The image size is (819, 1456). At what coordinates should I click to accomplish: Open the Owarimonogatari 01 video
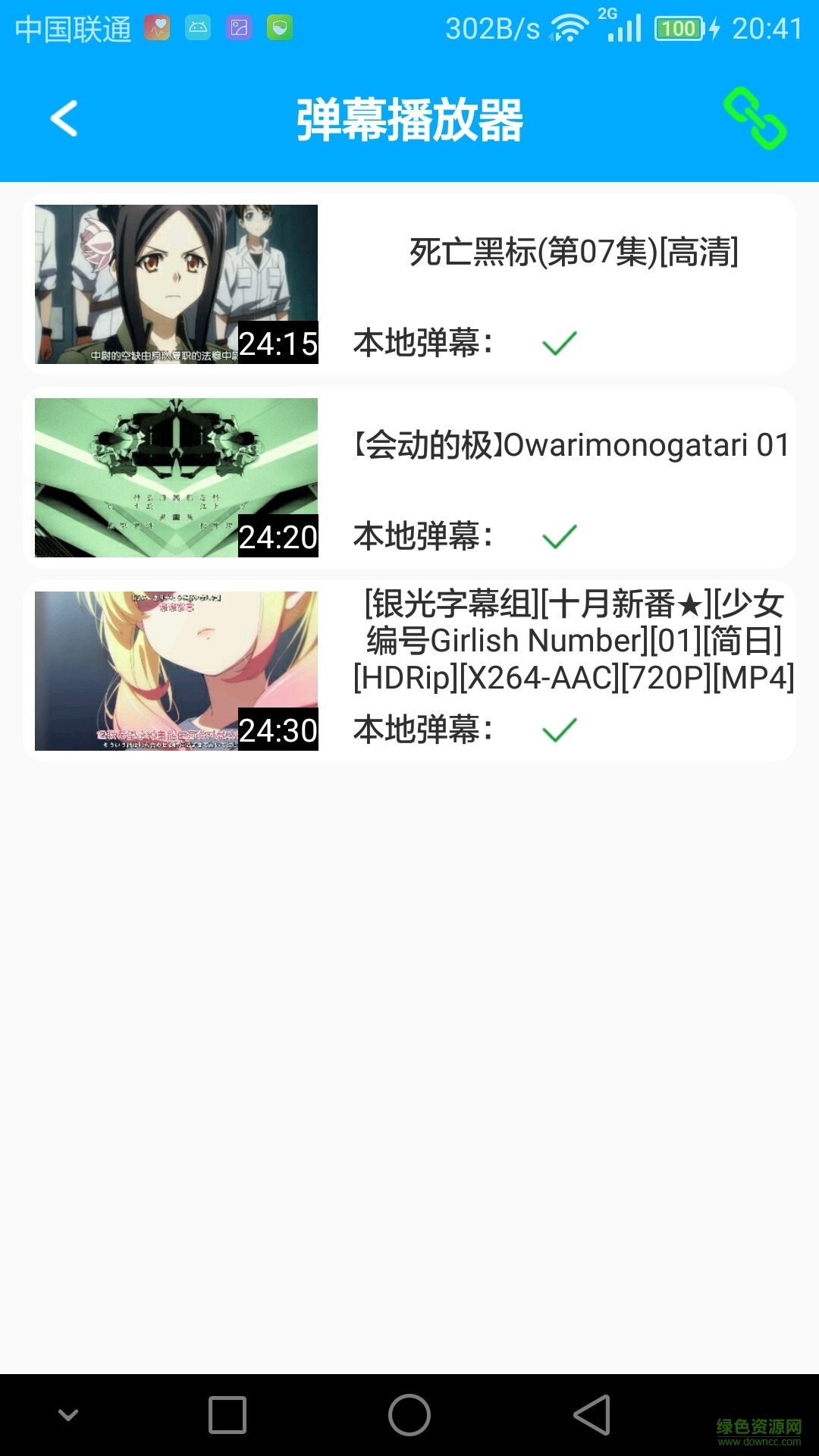(176, 478)
